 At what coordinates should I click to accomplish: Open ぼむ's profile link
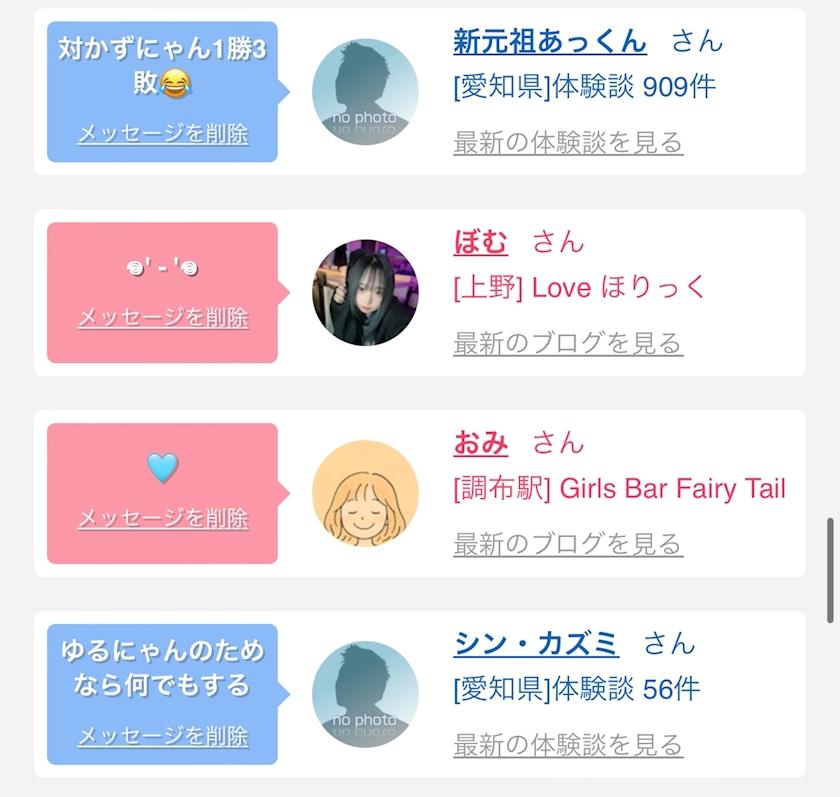(480, 242)
